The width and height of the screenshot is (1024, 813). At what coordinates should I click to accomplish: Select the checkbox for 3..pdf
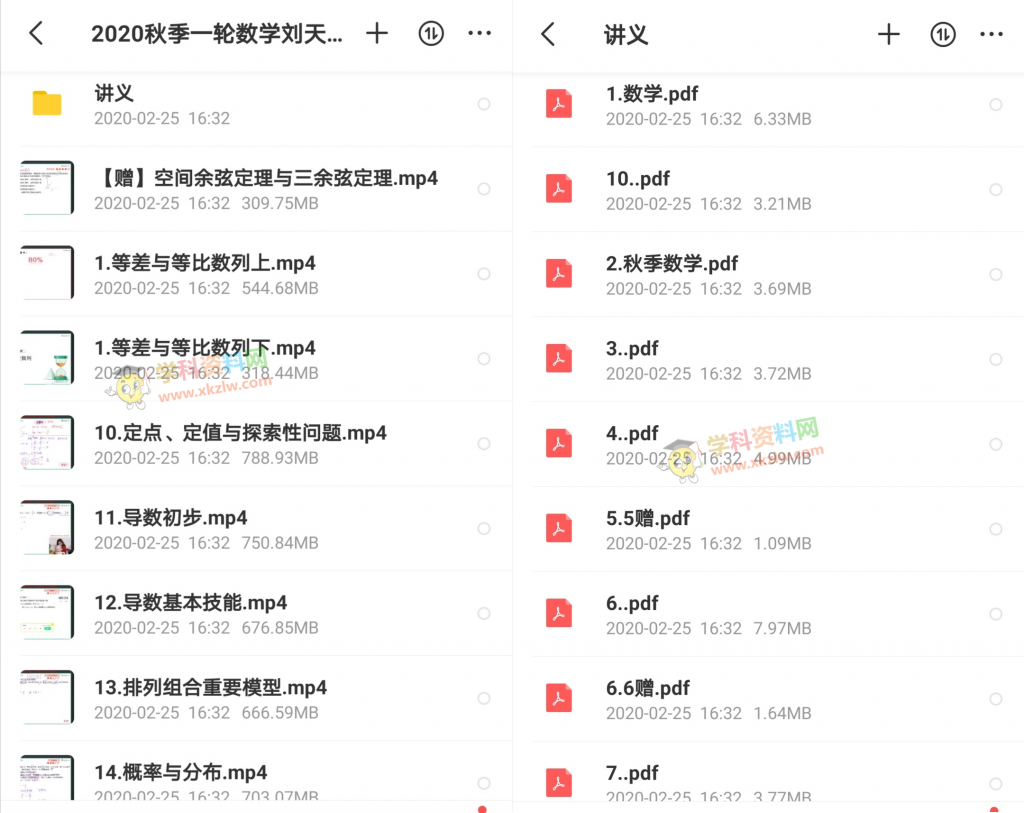point(995,359)
